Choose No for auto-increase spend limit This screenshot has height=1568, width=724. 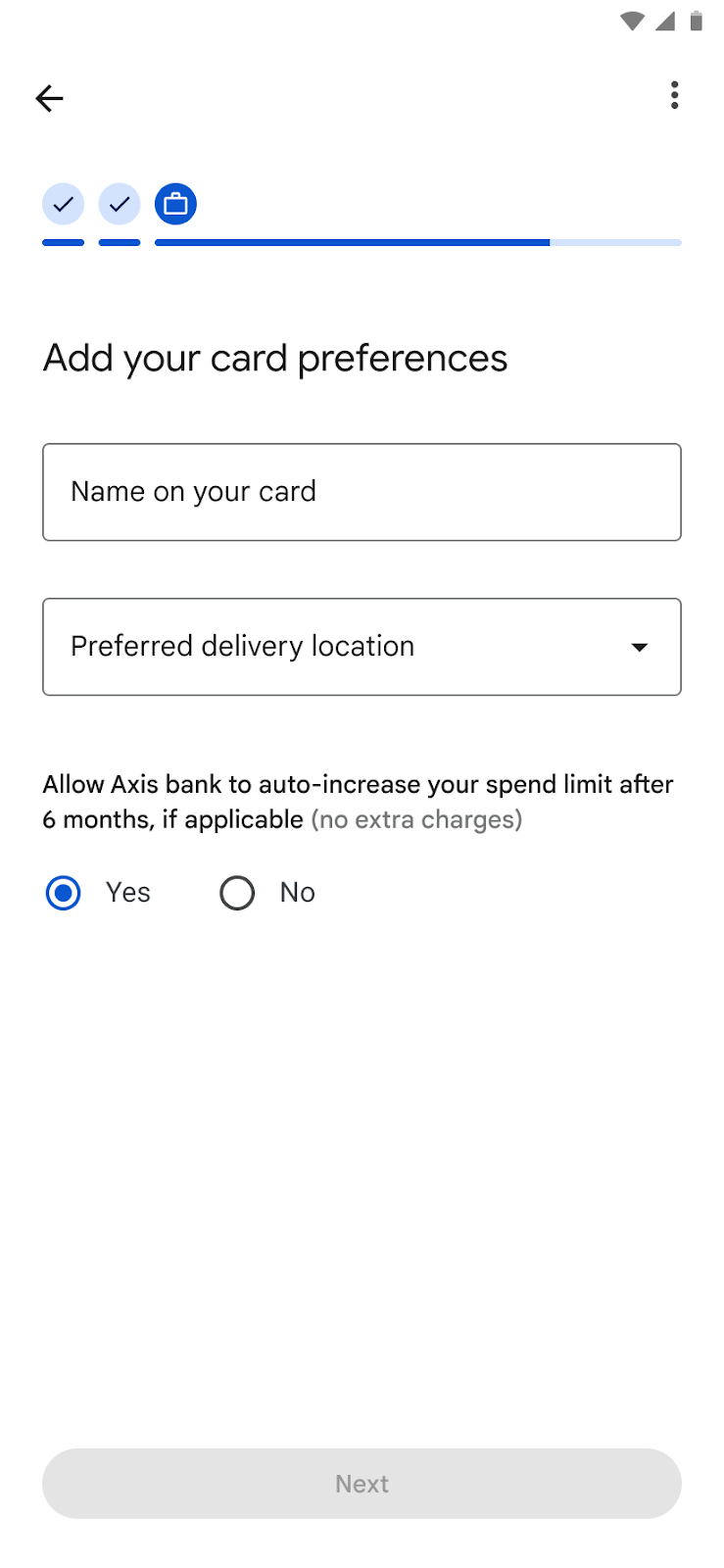click(237, 893)
